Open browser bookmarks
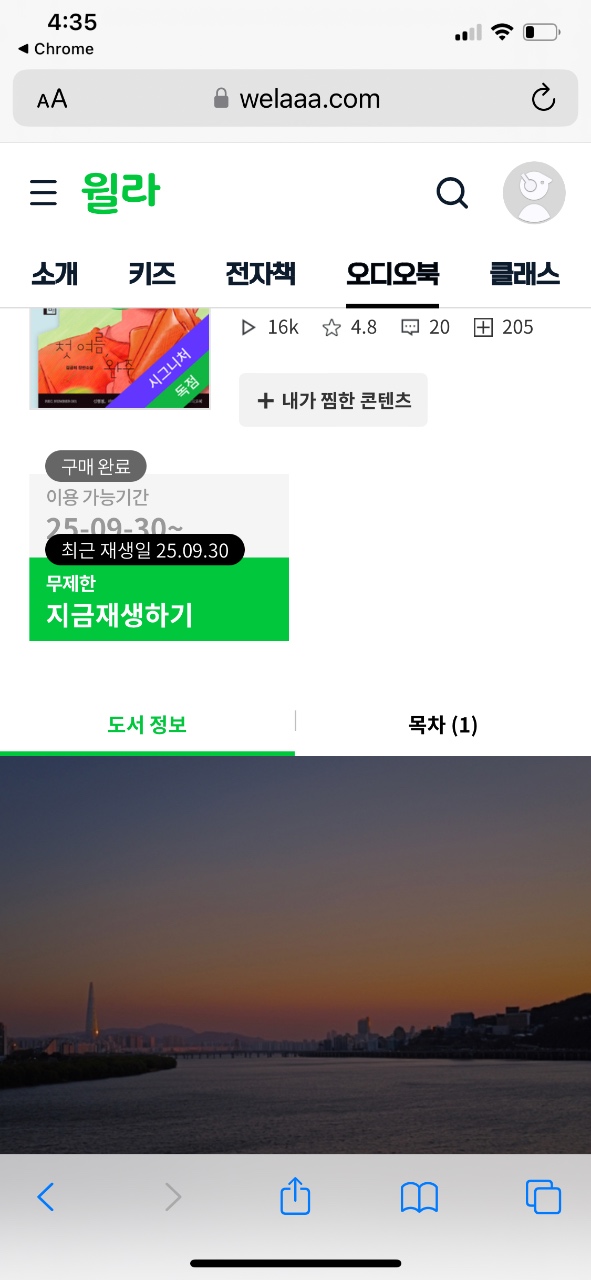Screen dimensions: 591x1280 point(419,1197)
